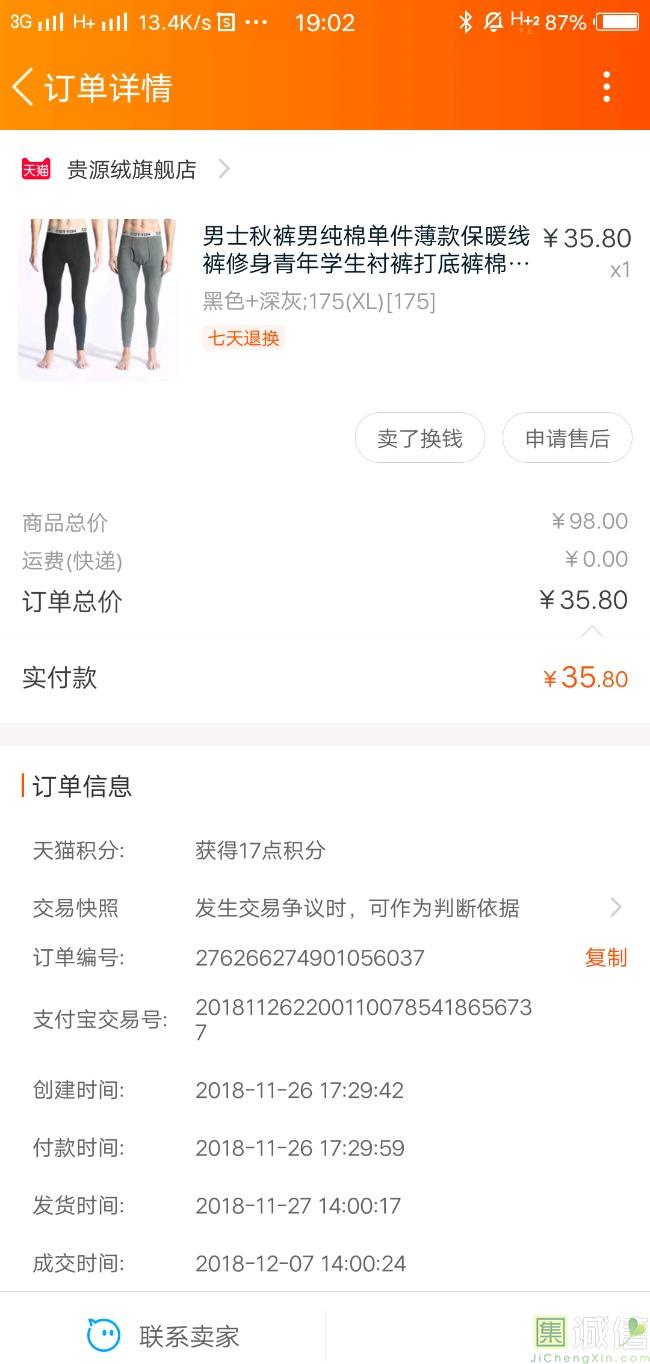Contact the seller via 联系卖家
The width and height of the screenshot is (650, 1364).
click(x=163, y=1335)
